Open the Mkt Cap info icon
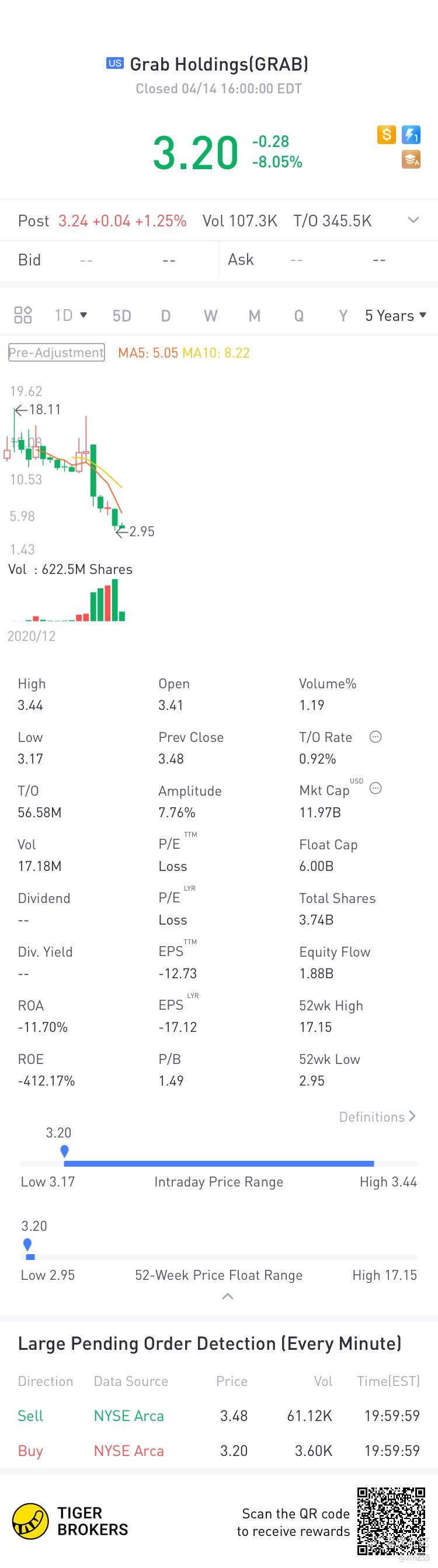This screenshot has width=438, height=1568. click(x=376, y=789)
